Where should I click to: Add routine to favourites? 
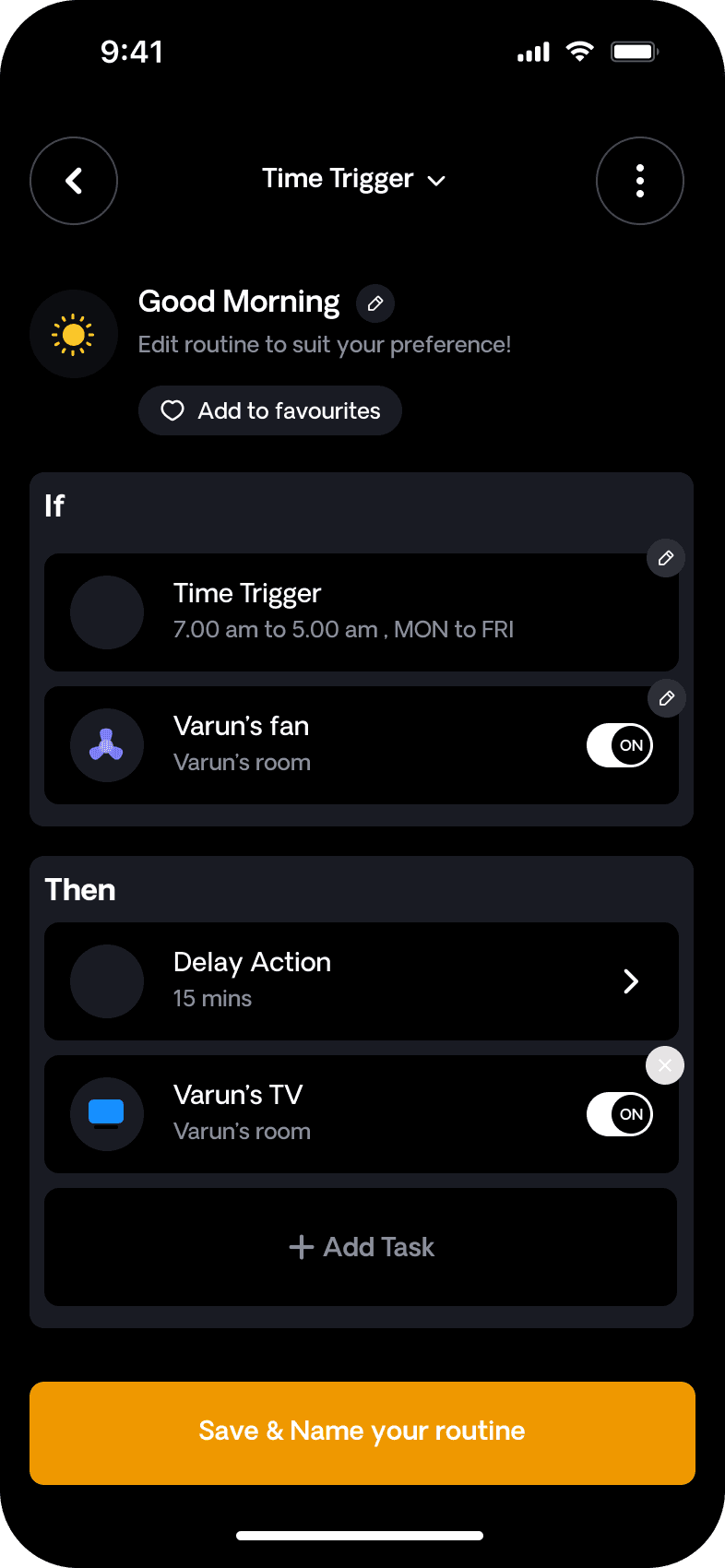(x=270, y=410)
